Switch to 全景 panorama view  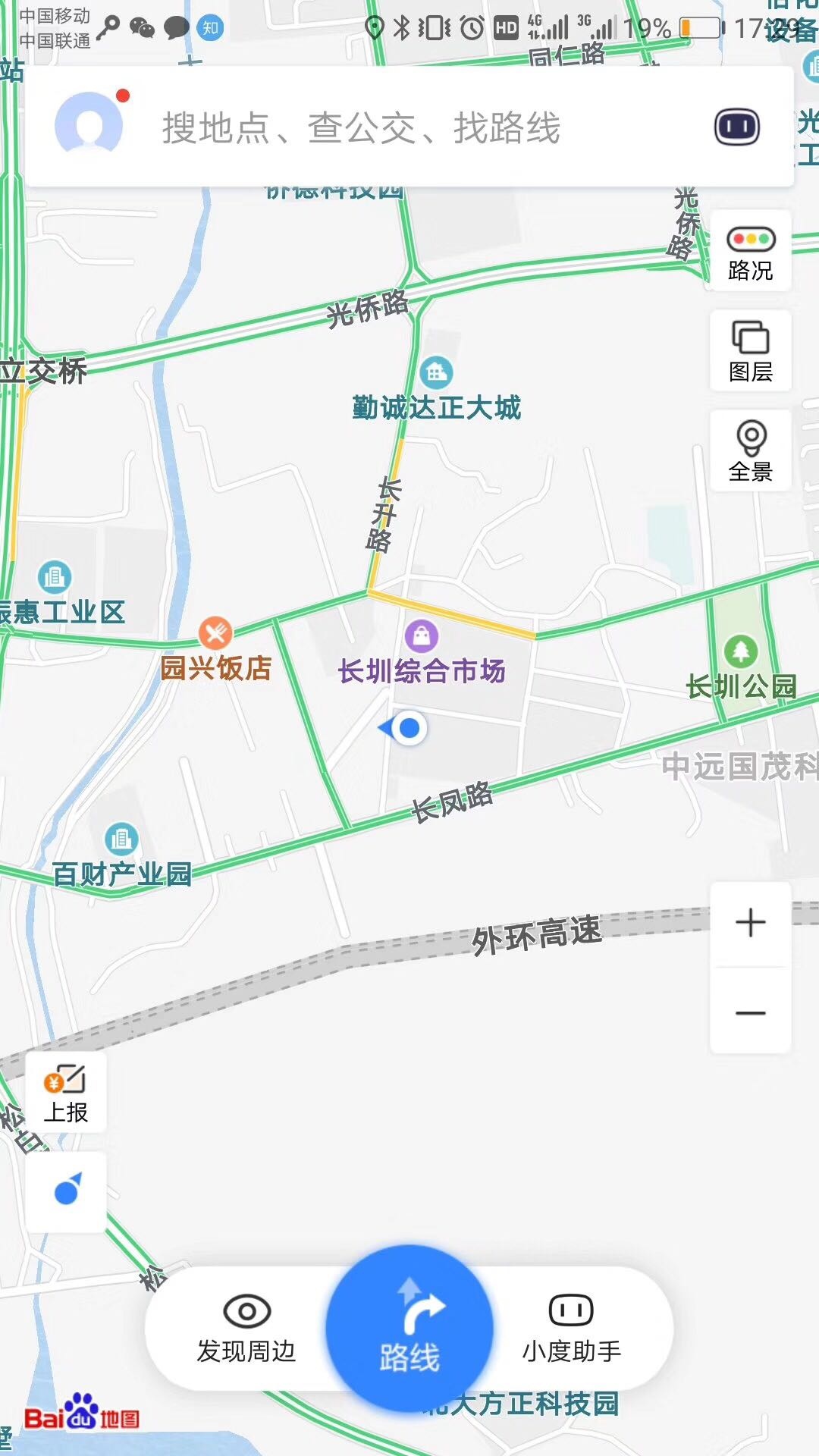pyautogui.click(x=750, y=451)
